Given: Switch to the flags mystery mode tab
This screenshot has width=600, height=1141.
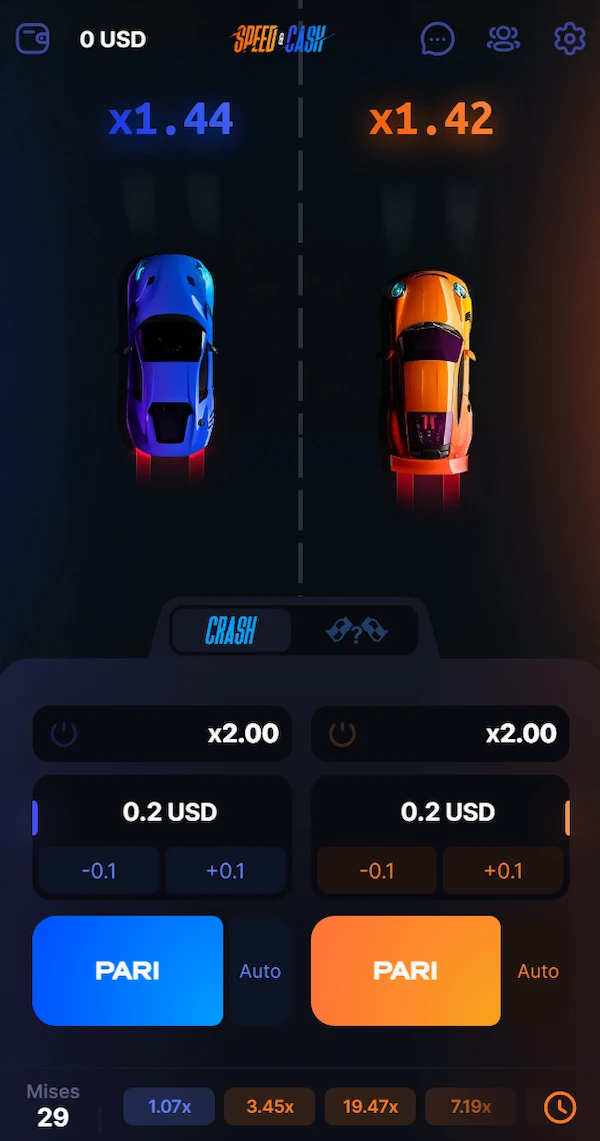Looking at the screenshot, I should pyautogui.click(x=357, y=631).
